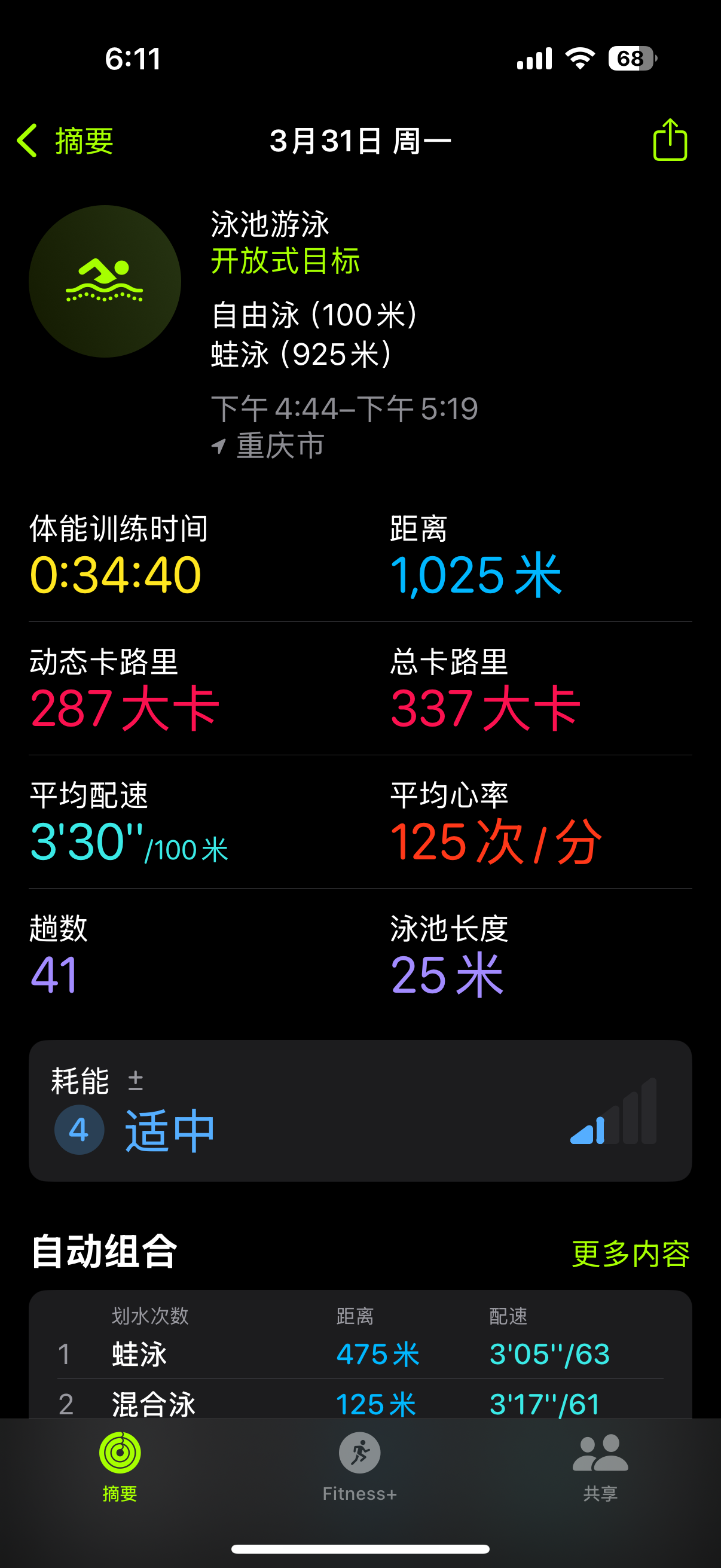Select the 摘要 tab
721x1568 pixels.
(x=120, y=1467)
